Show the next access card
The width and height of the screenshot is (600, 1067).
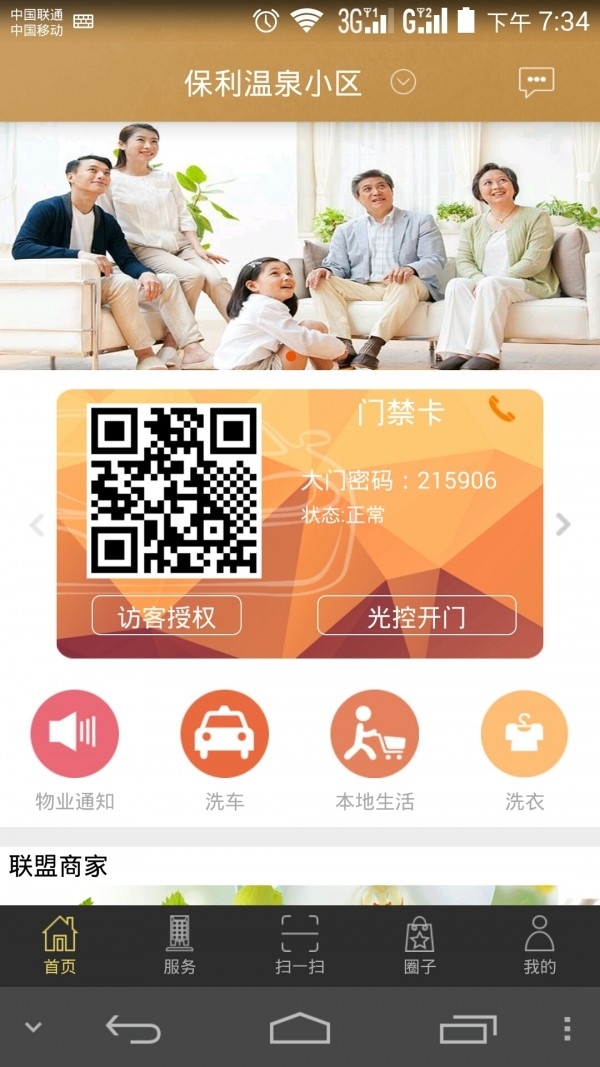click(x=563, y=524)
